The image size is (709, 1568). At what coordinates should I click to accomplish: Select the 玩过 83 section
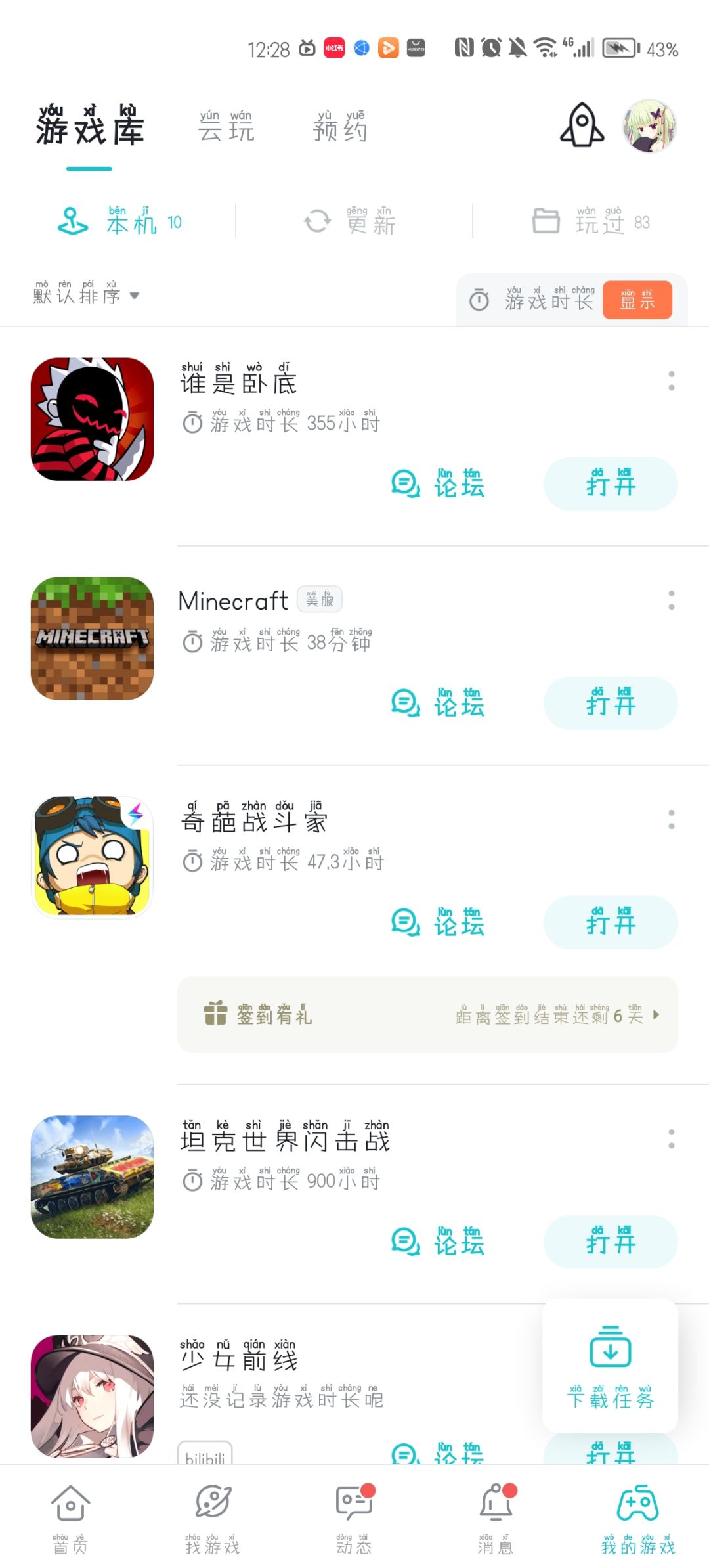pyautogui.click(x=591, y=221)
